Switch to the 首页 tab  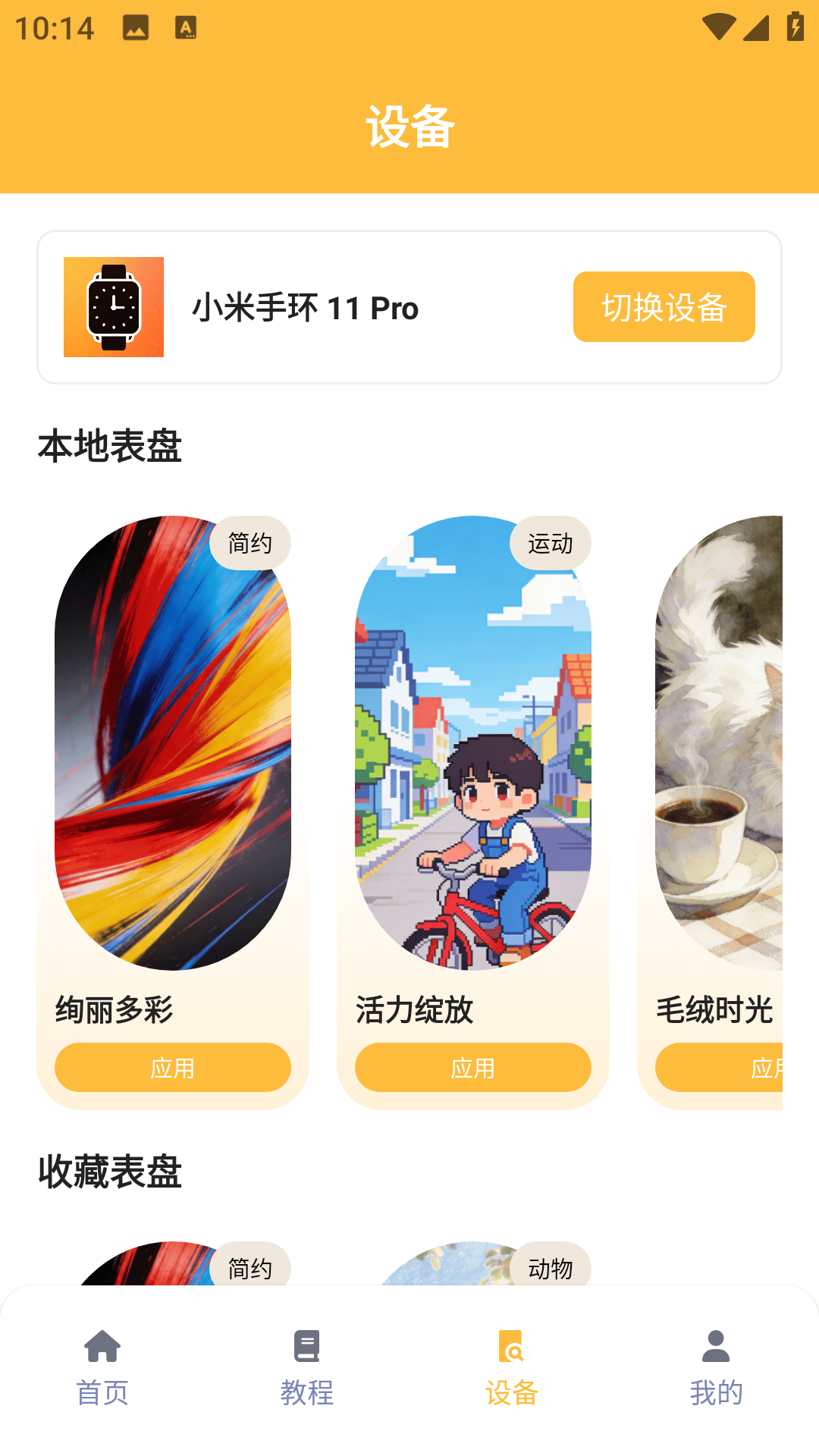(102, 1392)
